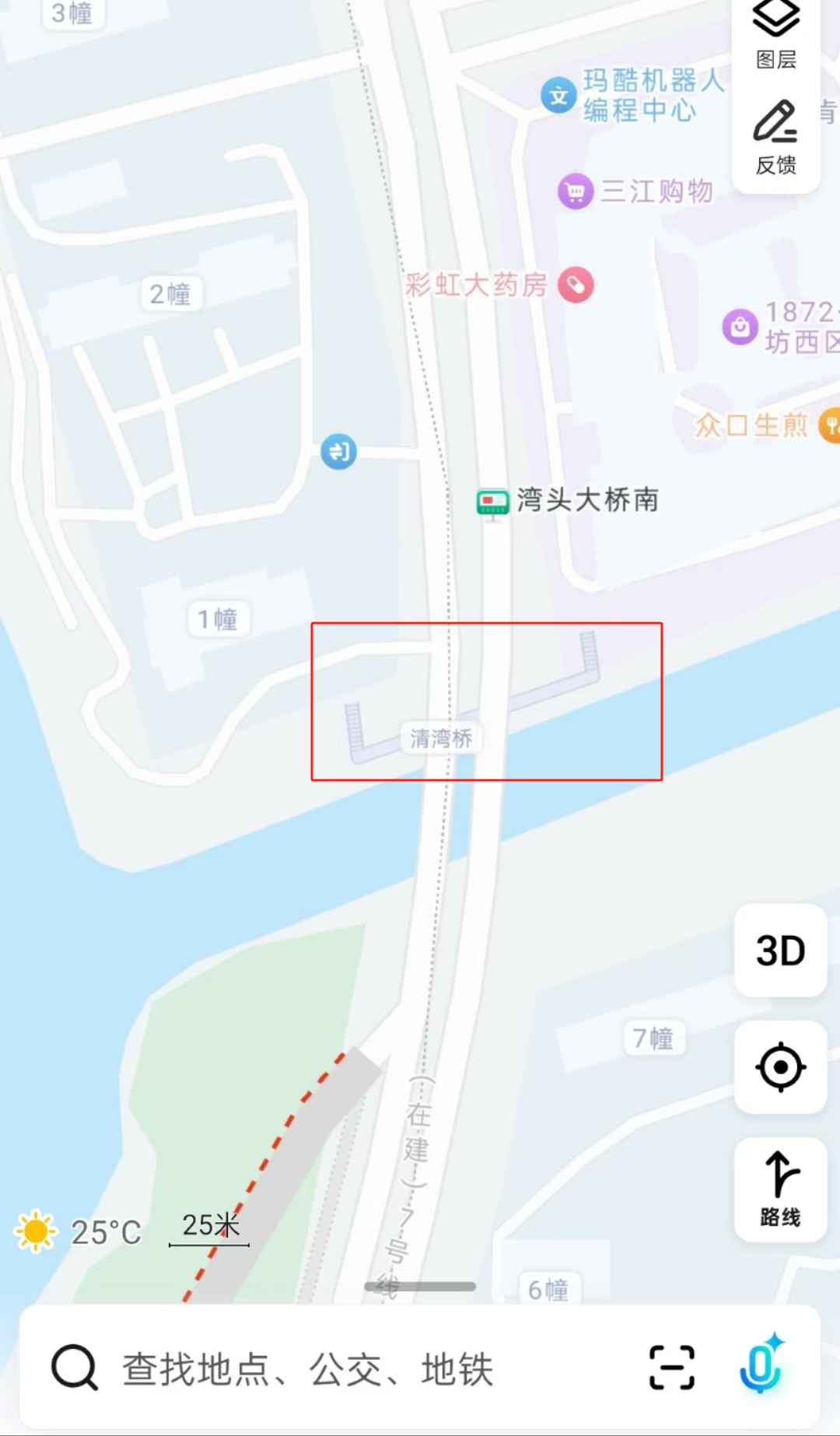Image resolution: width=840 pixels, height=1436 pixels.
Task: Tap the 众口生煎 restaurant marker
Action: point(829,425)
